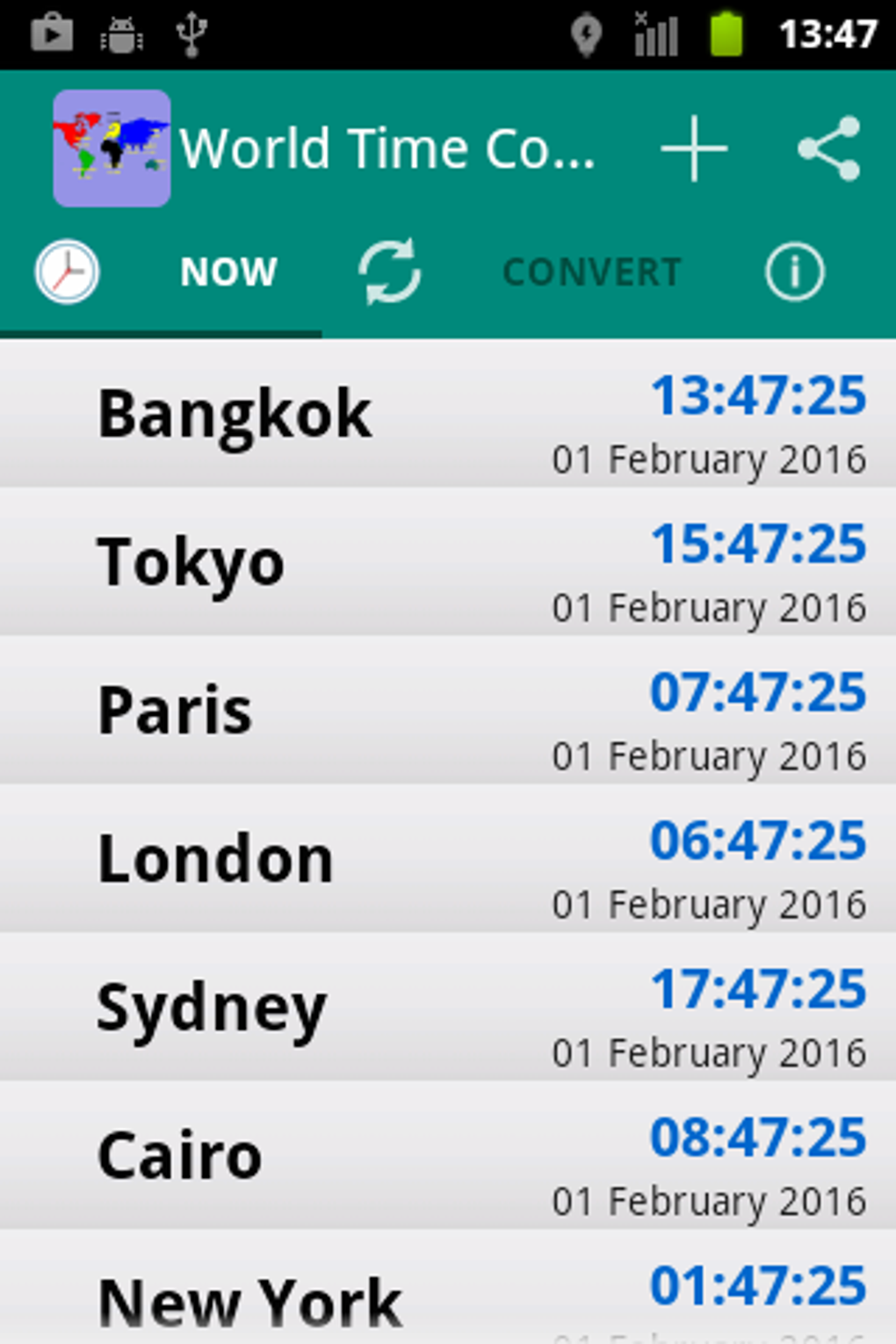Tap the clock icon beside NOW tab
The width and height of the screenshot is (896, 1344).
pos(67,271)
